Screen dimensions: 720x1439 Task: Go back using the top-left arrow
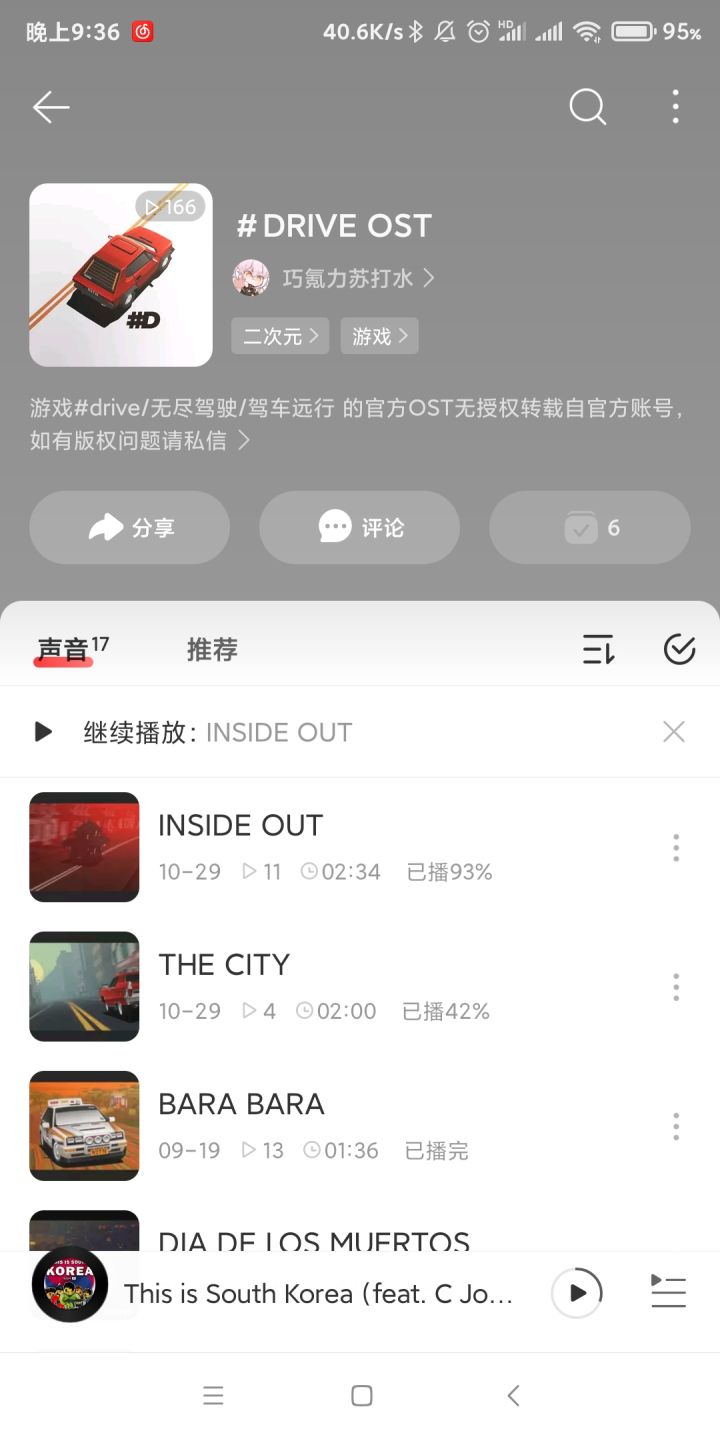(51, 107)
